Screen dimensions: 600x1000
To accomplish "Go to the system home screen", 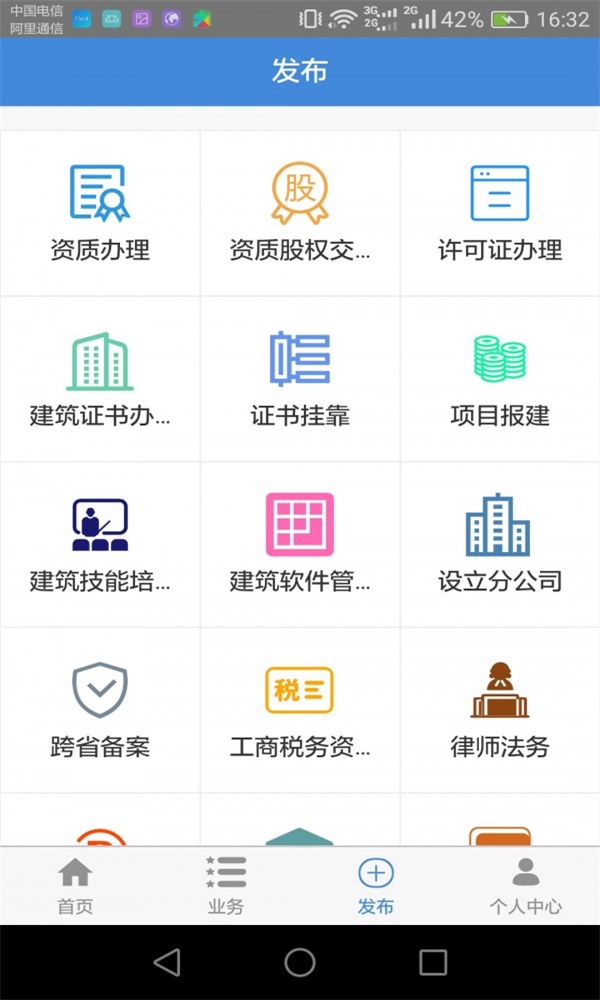I will tap(300, 962).
